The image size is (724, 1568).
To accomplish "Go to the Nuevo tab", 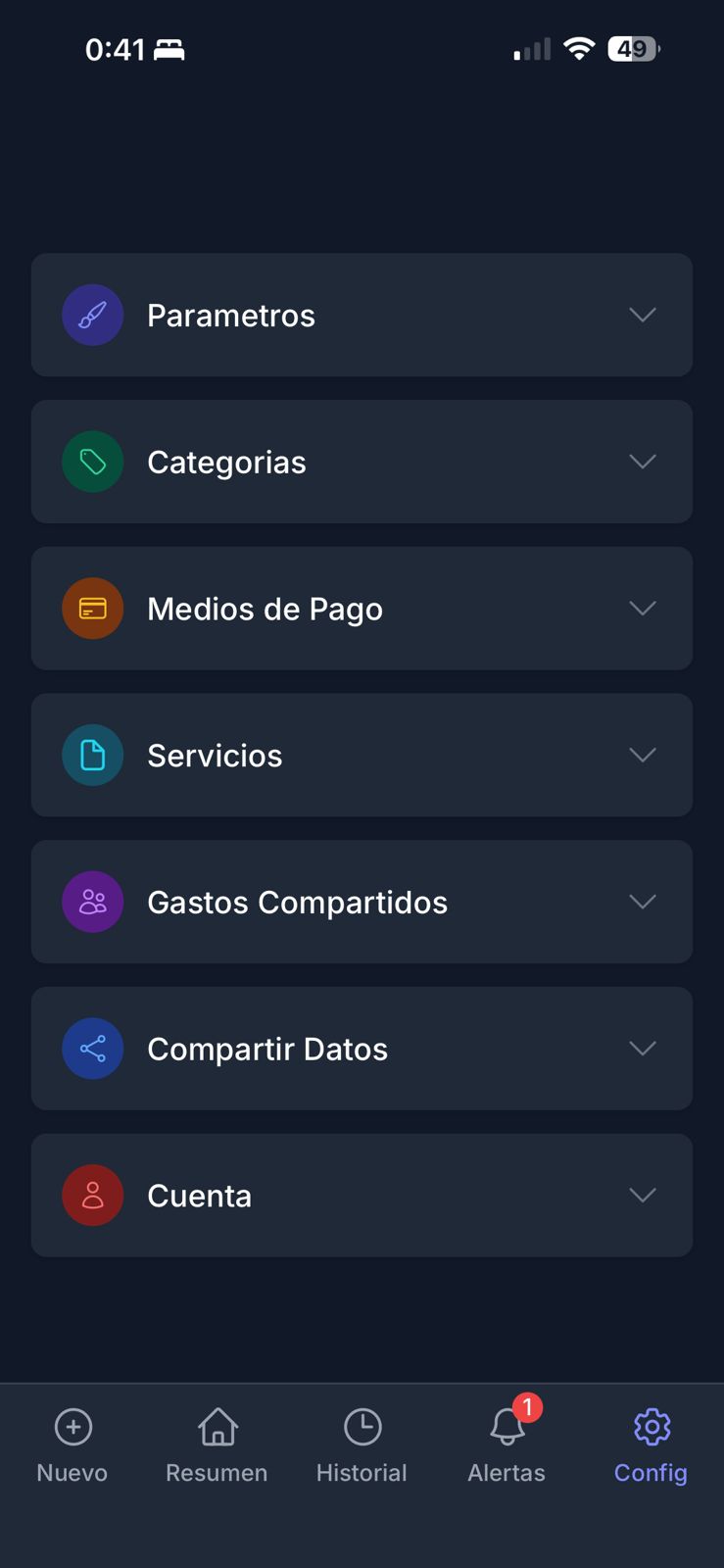I will pyautogui.click(x=72, y=1445).
